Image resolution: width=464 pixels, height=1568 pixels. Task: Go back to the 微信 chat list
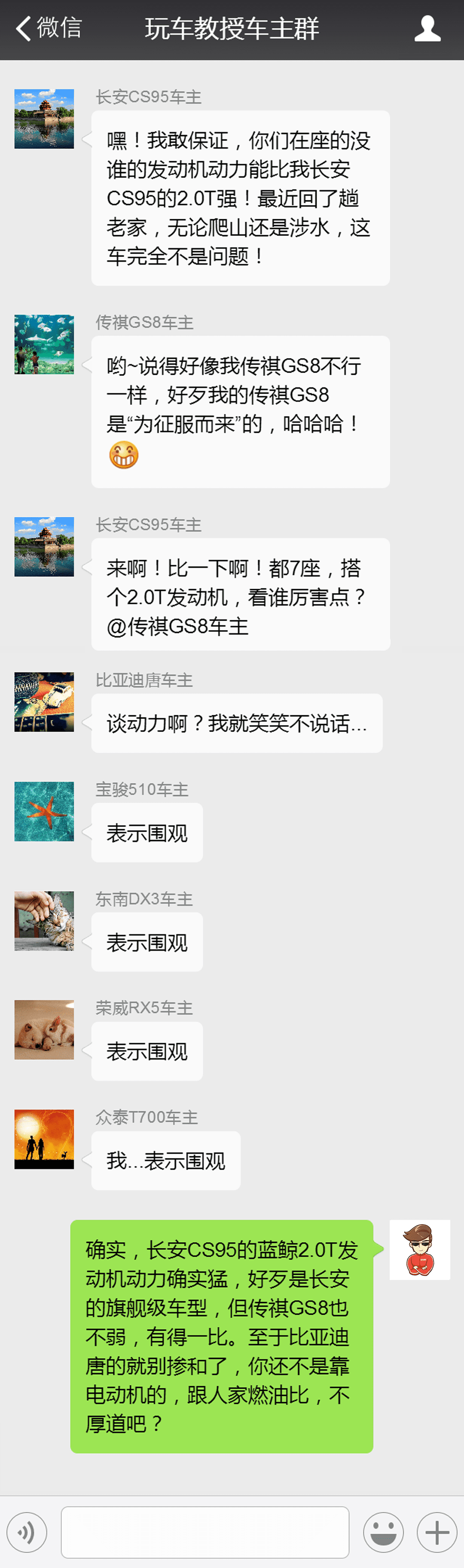coord(47,29)
